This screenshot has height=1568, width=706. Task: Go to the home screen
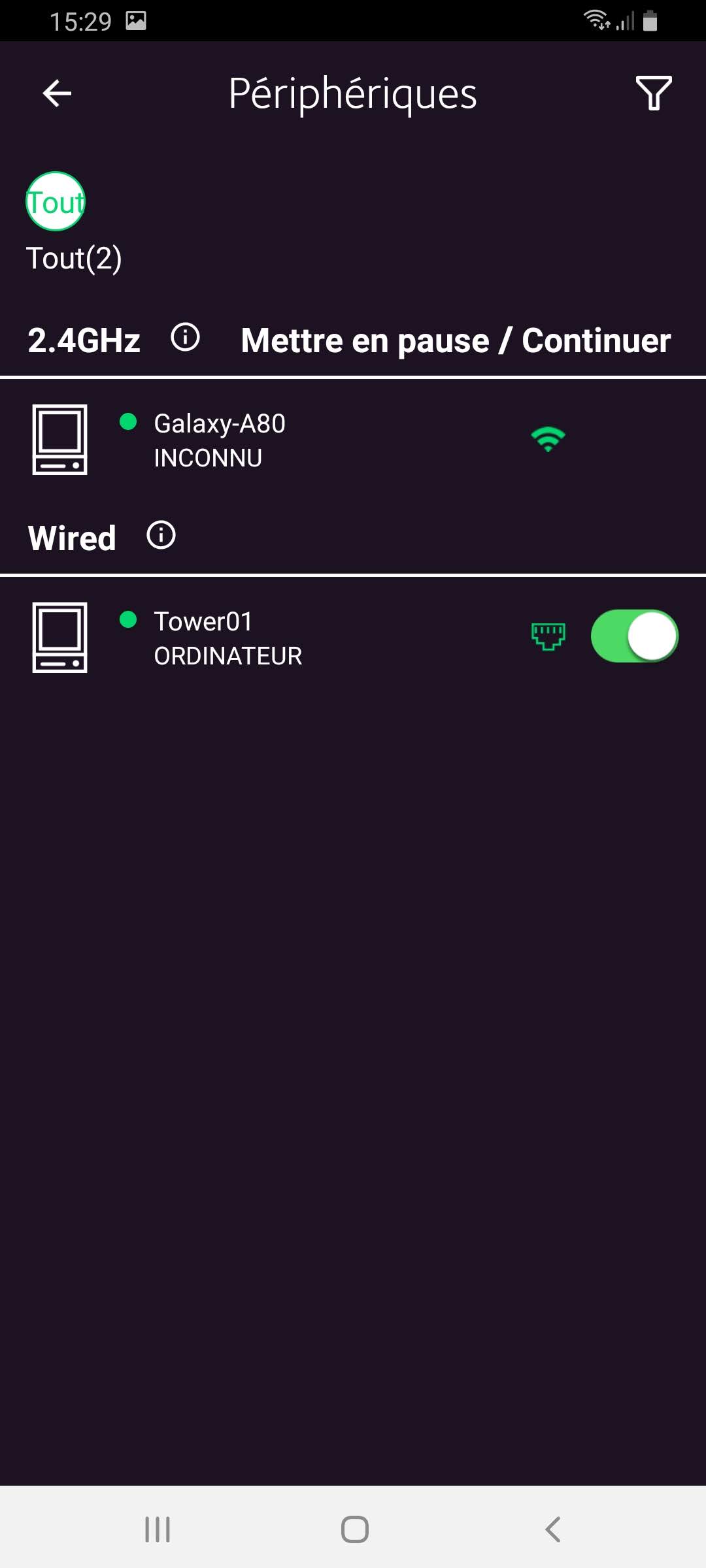354,1529
